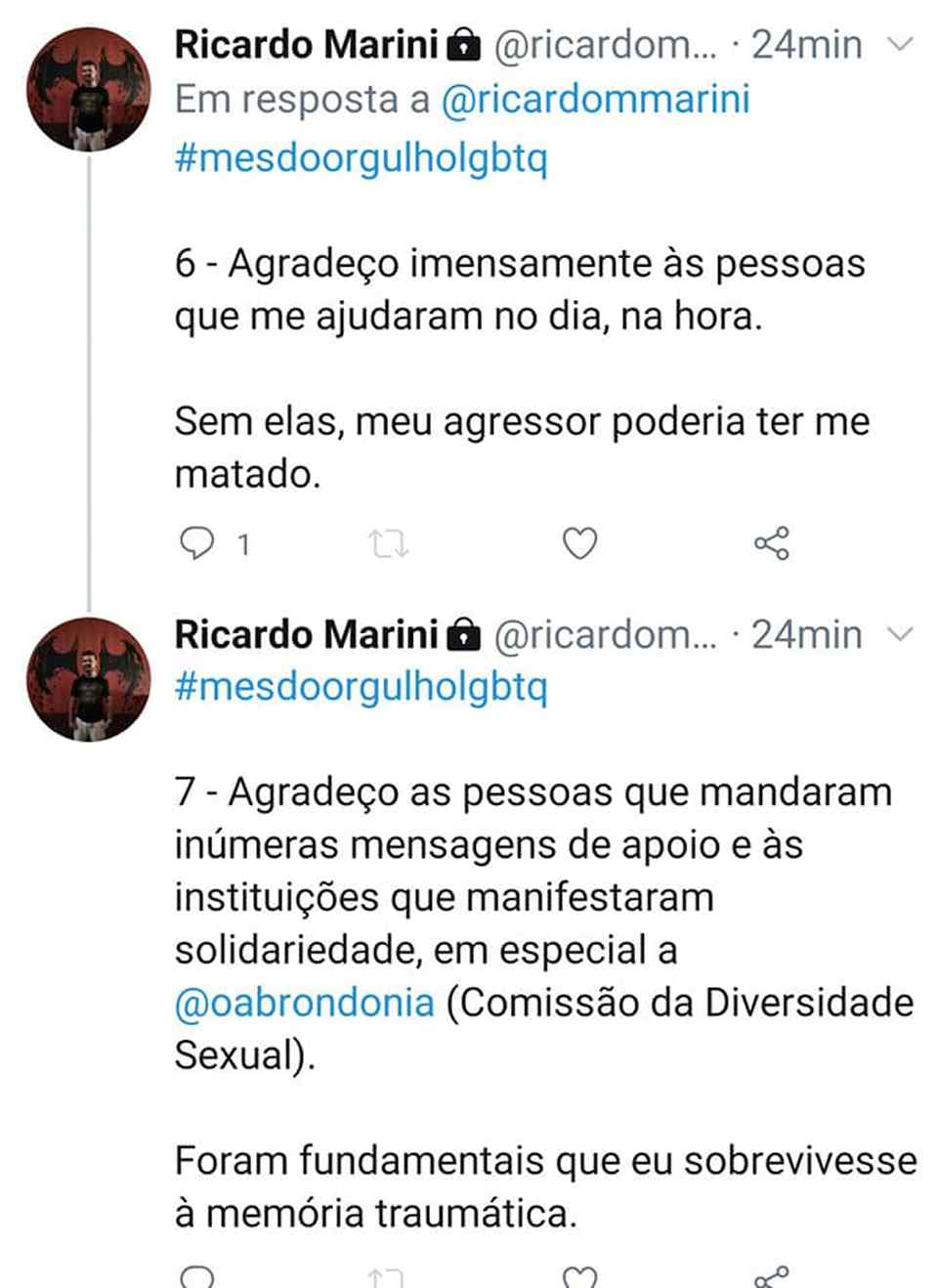Open the dropdown arrow on tweet 6
938x1288 pixels.
[x=899, y=45]
